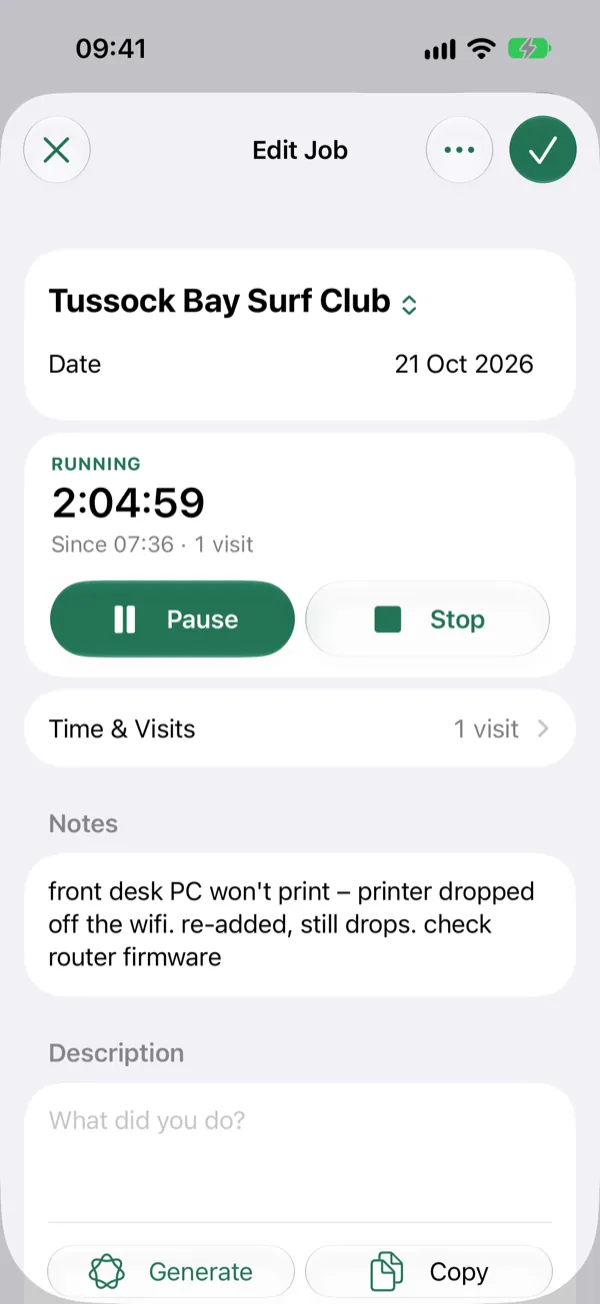
Task: Tap the "What did you do?" description field
Action: [x=300, y=1152]
